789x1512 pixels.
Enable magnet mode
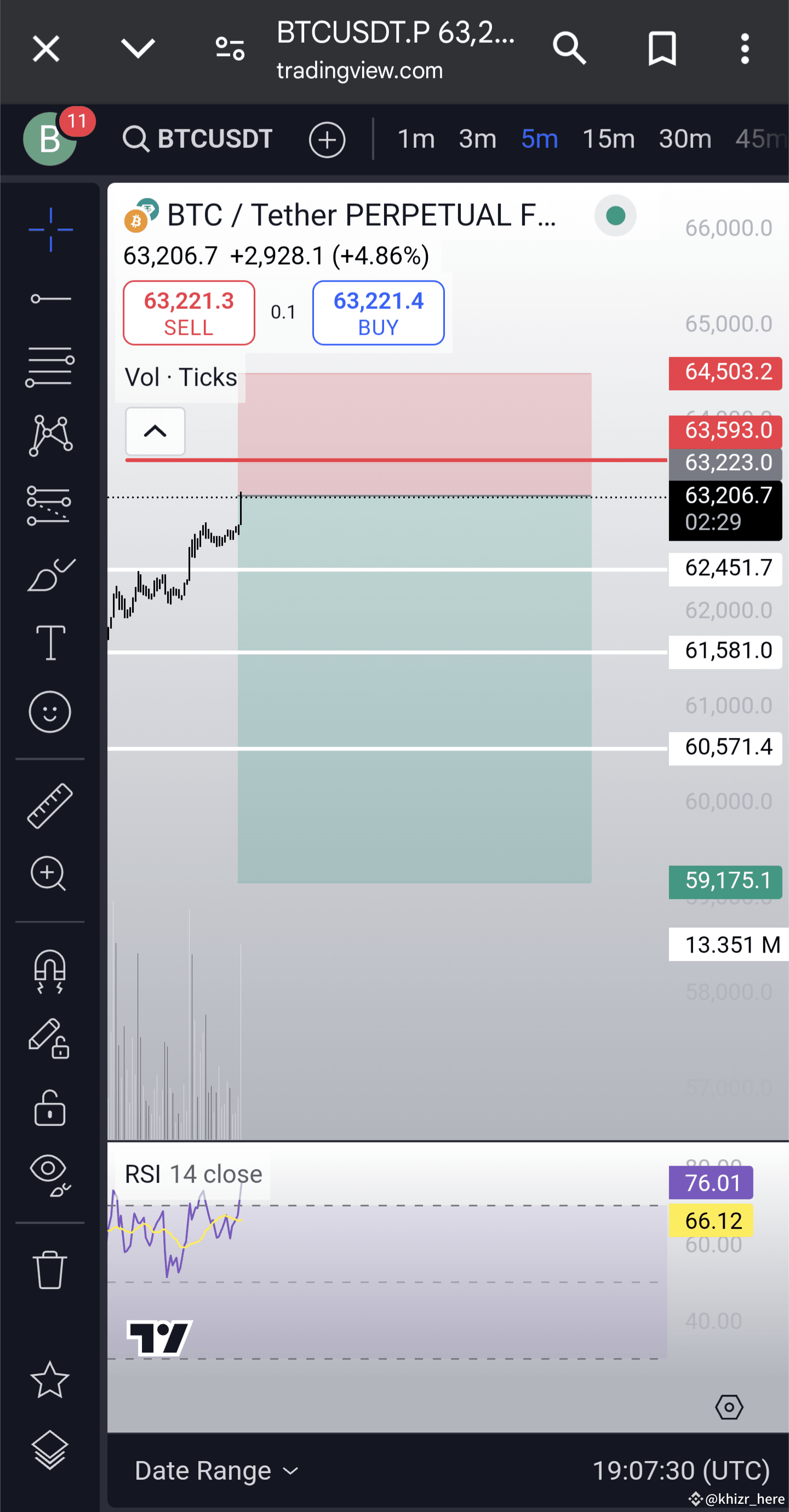[50, 971]
